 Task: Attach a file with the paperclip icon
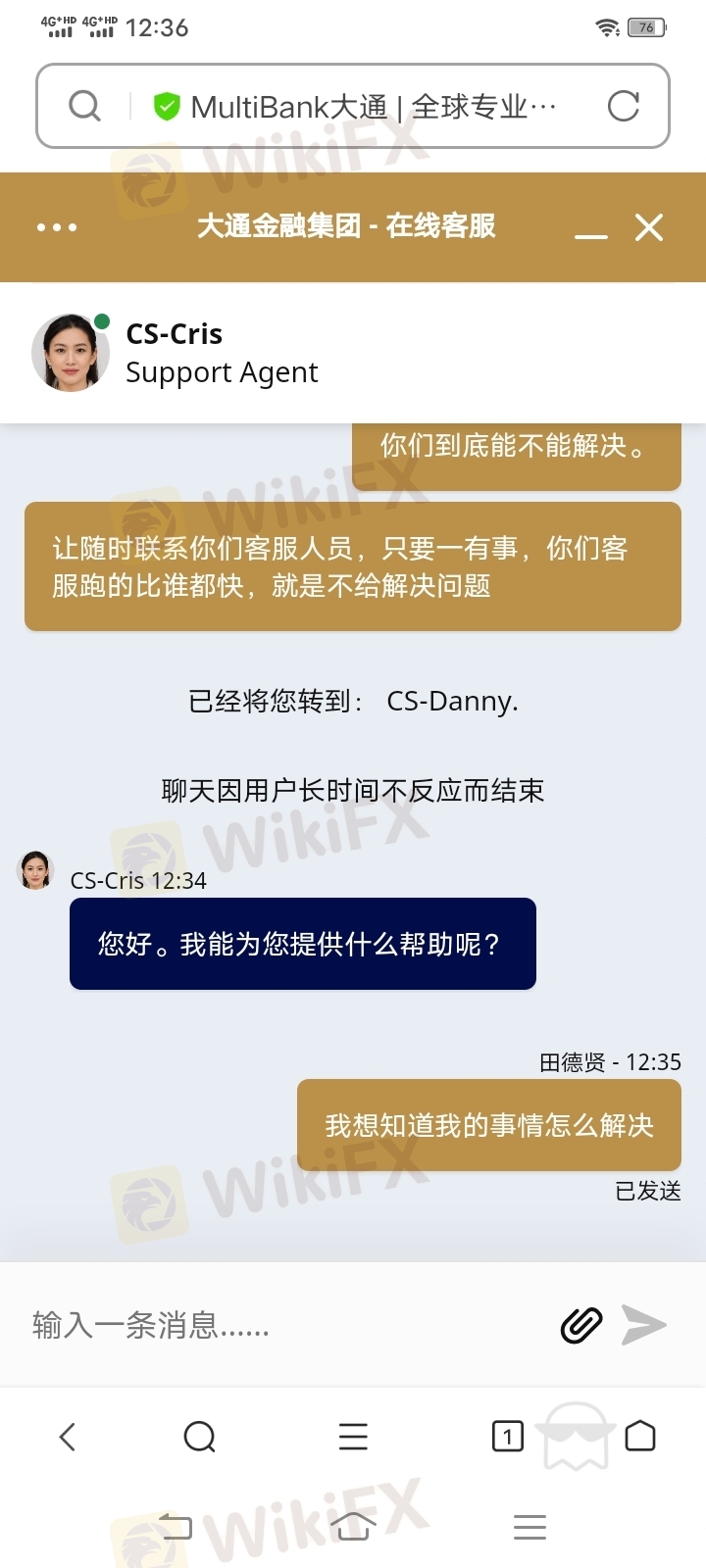point(580,1325)
